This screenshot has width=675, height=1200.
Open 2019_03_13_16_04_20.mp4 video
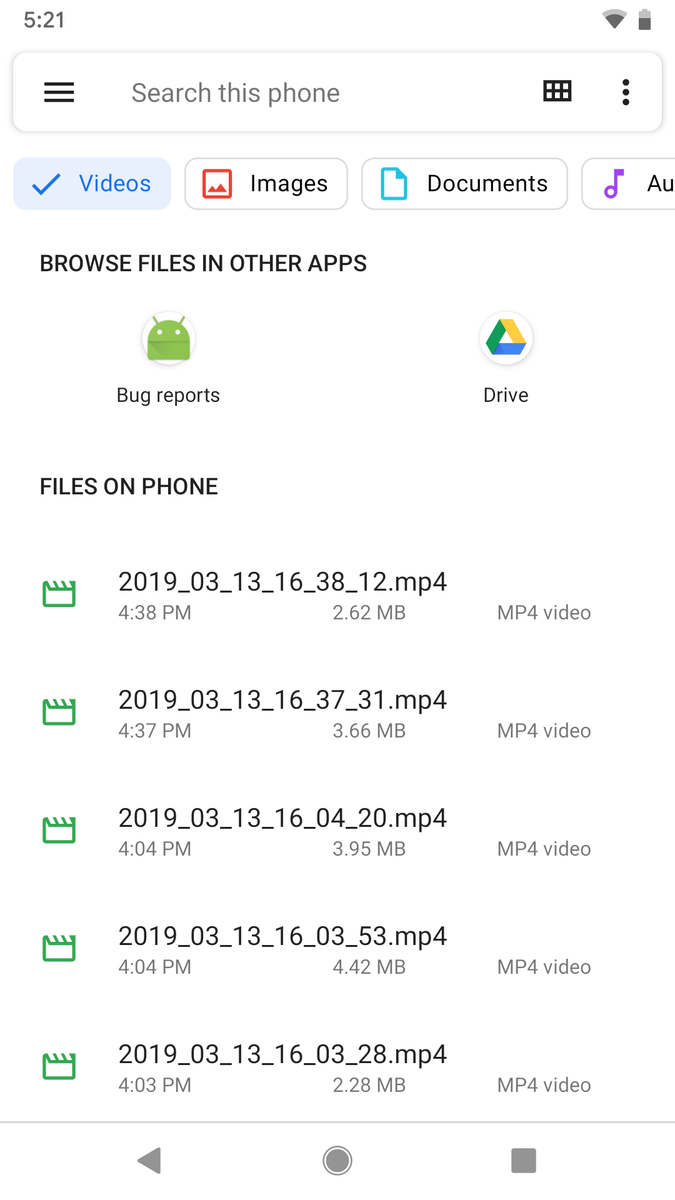[282, 831]
